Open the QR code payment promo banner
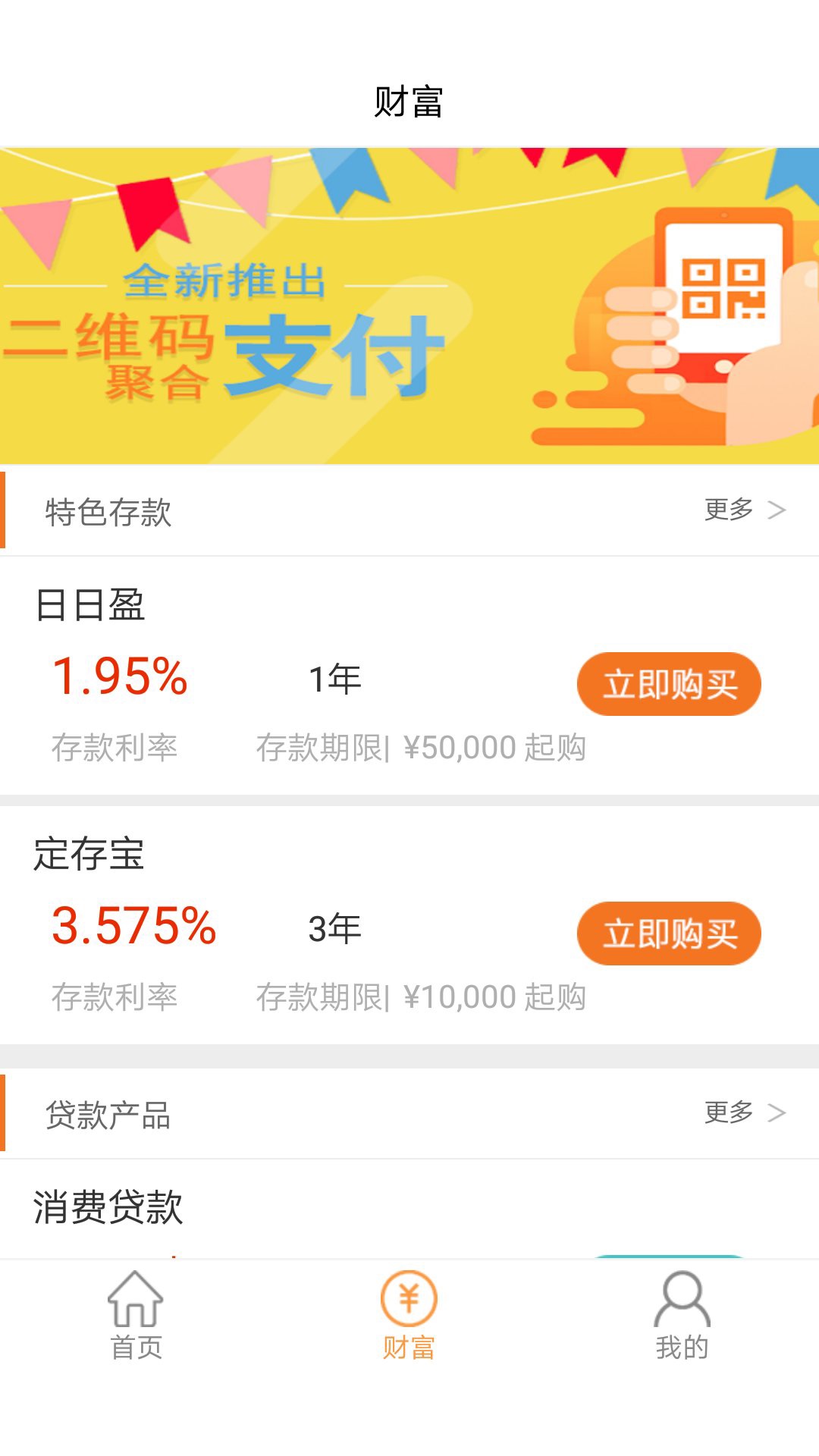The height and width of the screenshot is (1456, 819). coord(409,306)
